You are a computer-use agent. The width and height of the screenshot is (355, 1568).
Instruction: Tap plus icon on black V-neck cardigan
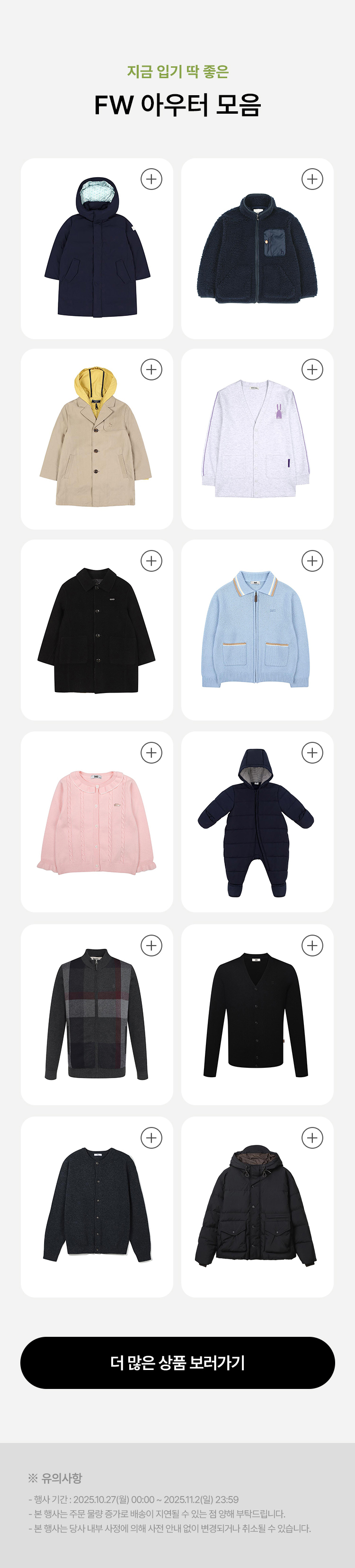point(312,946)
